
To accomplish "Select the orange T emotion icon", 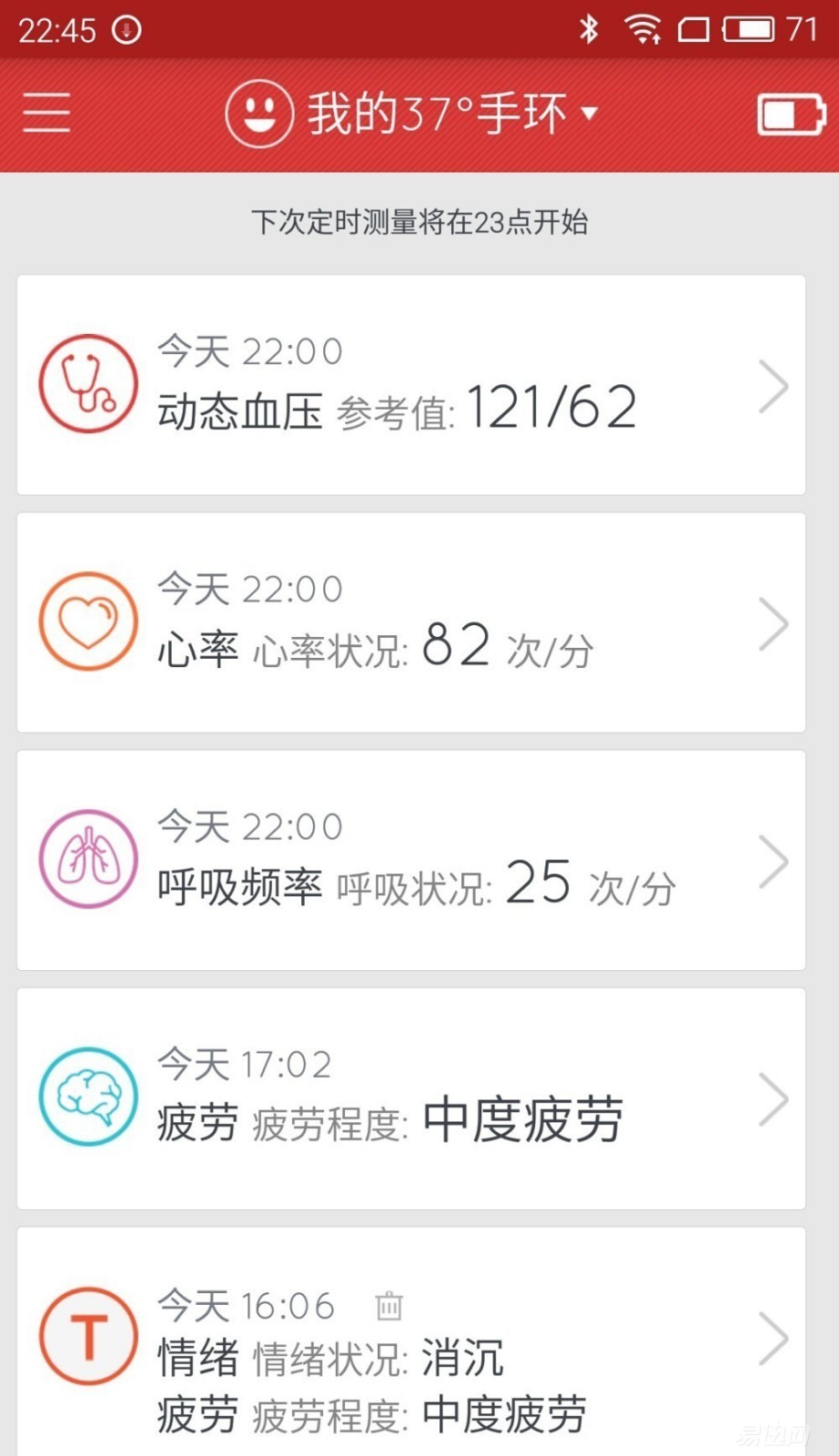I will pos(87,1335).
